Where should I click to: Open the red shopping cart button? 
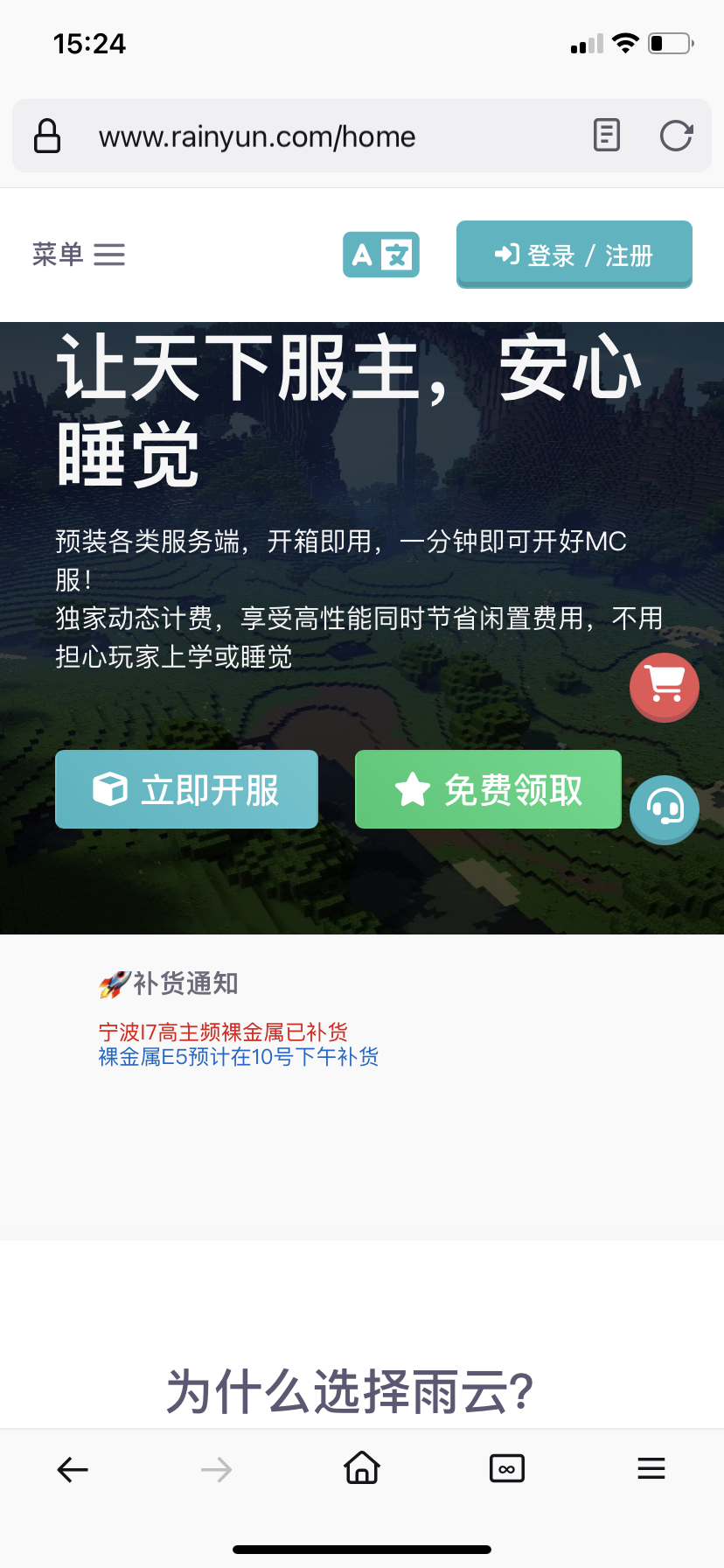pos(665,687)
